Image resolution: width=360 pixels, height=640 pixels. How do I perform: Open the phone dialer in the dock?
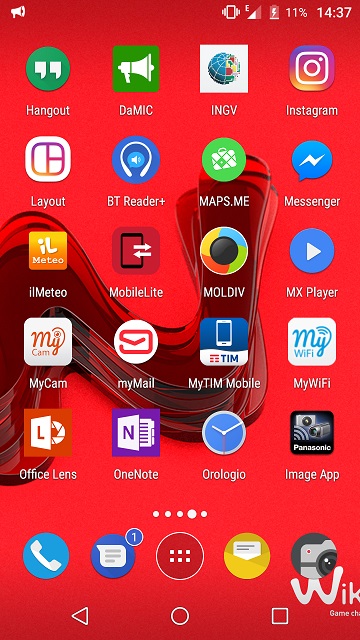click(46, 556)
